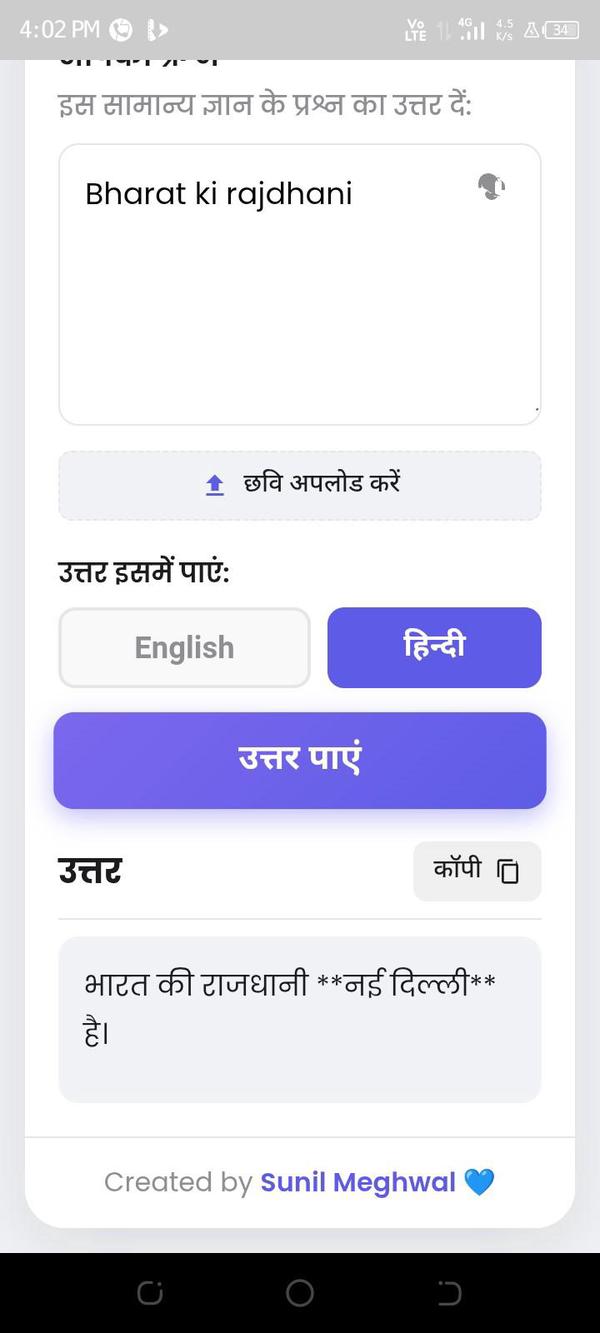
Task: Focus the question text field
Action: click(280, 300)
